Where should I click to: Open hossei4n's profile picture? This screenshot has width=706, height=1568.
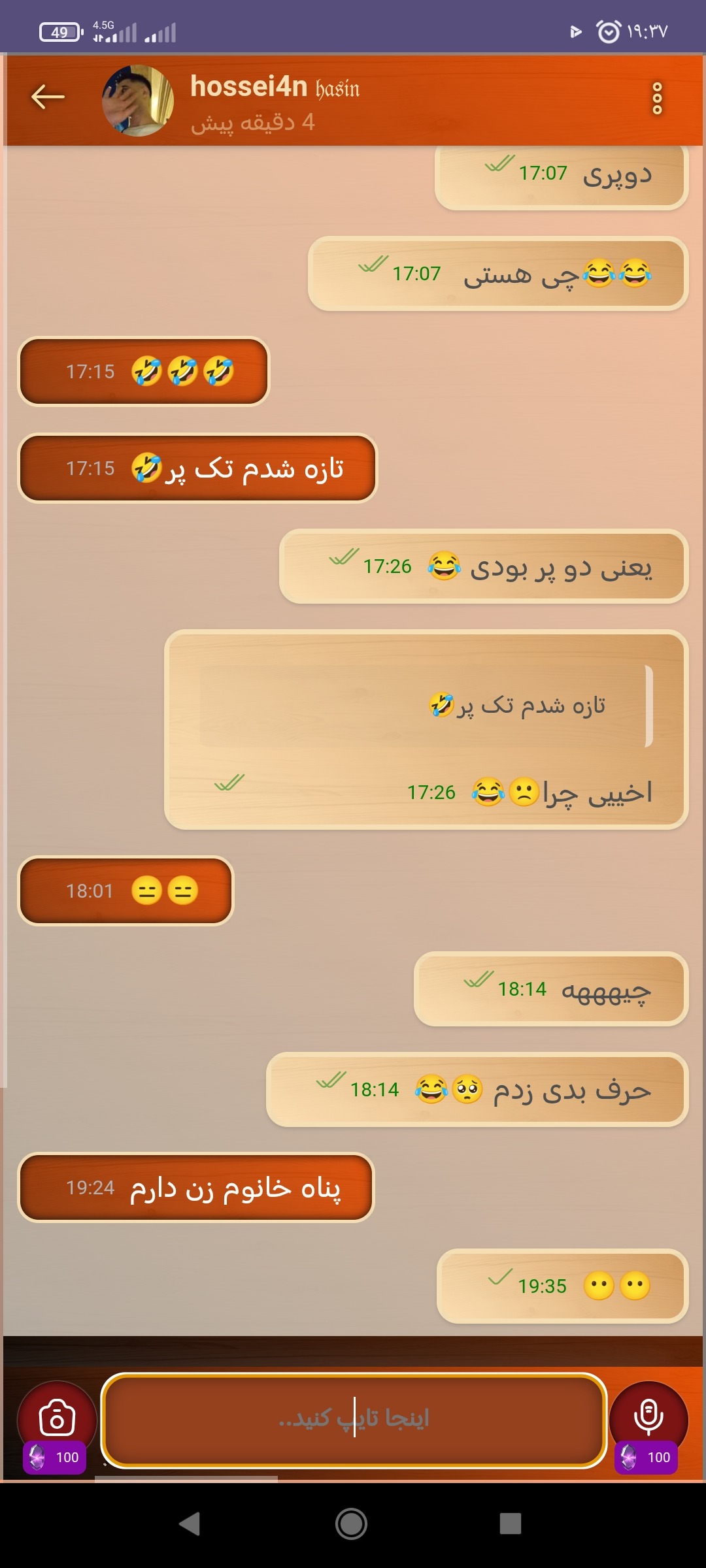click(x=138, y=101)
